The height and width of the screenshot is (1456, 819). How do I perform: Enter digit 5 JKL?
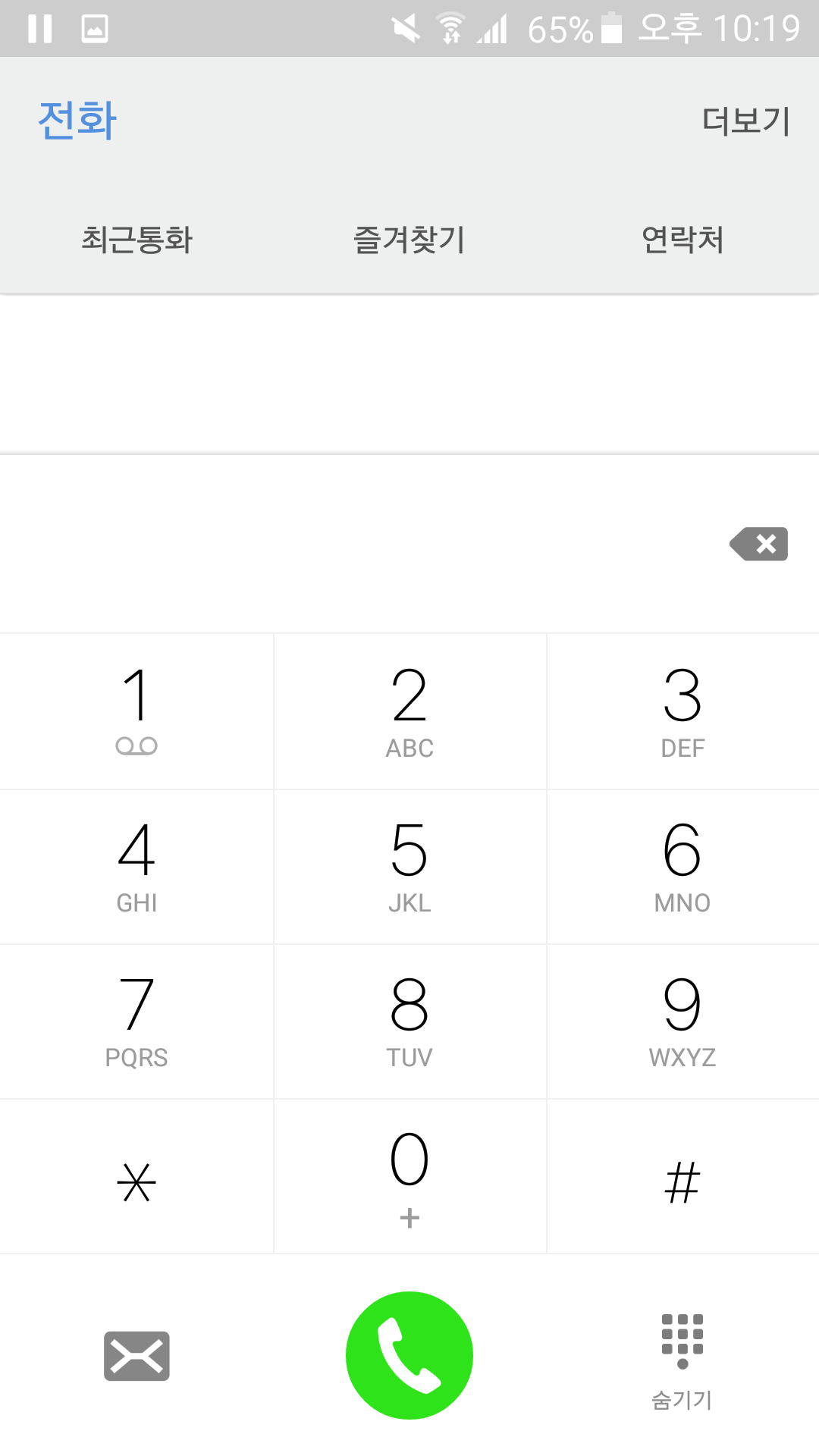(x=409, y=866)
